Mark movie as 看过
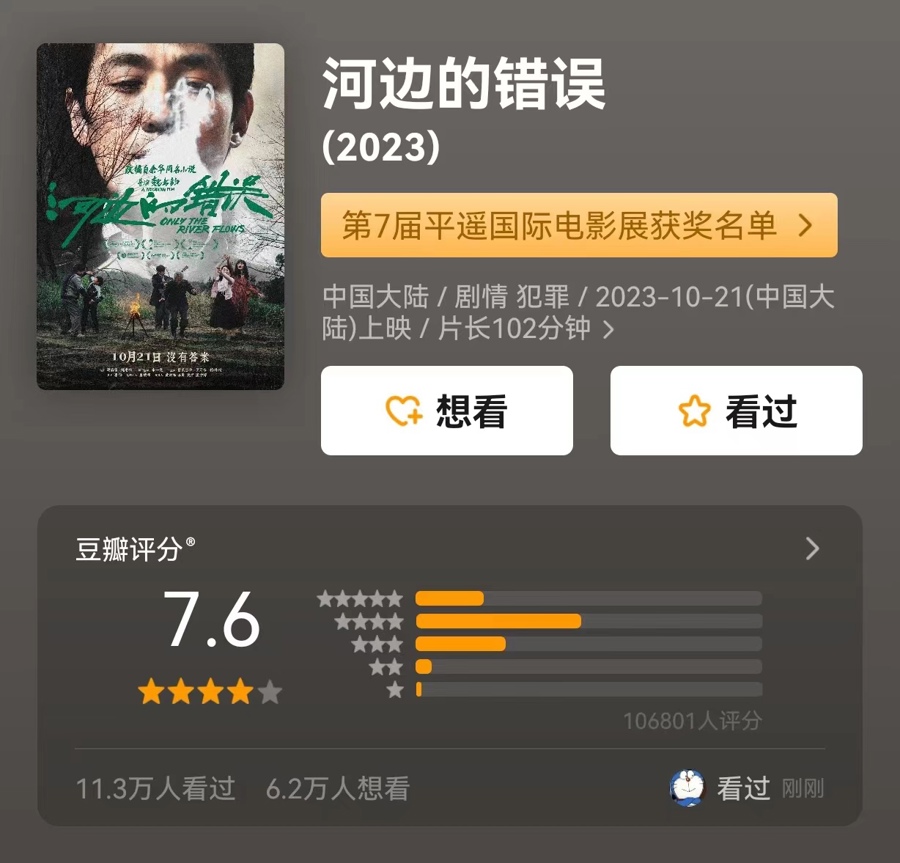The width and height of the screenshot is (900, 863). [x=736, y=411]
